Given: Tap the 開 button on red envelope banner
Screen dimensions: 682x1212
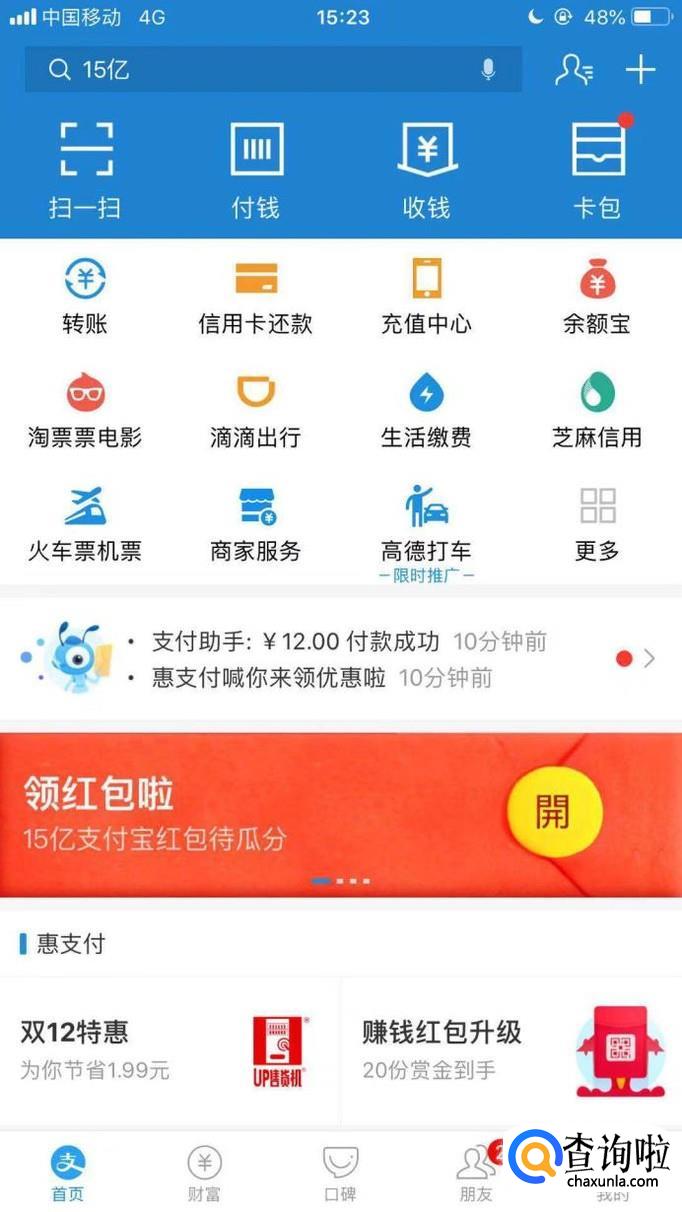Looking at the screenshot, I should click(553, 812).
